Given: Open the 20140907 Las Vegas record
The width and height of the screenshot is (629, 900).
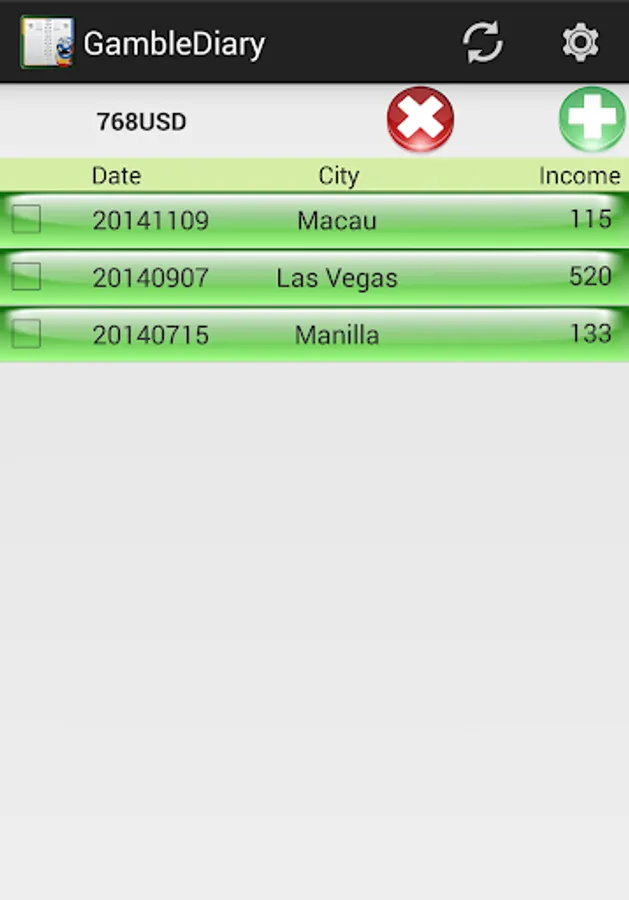Looking at the screenshot, I should (x=336, y=278).
